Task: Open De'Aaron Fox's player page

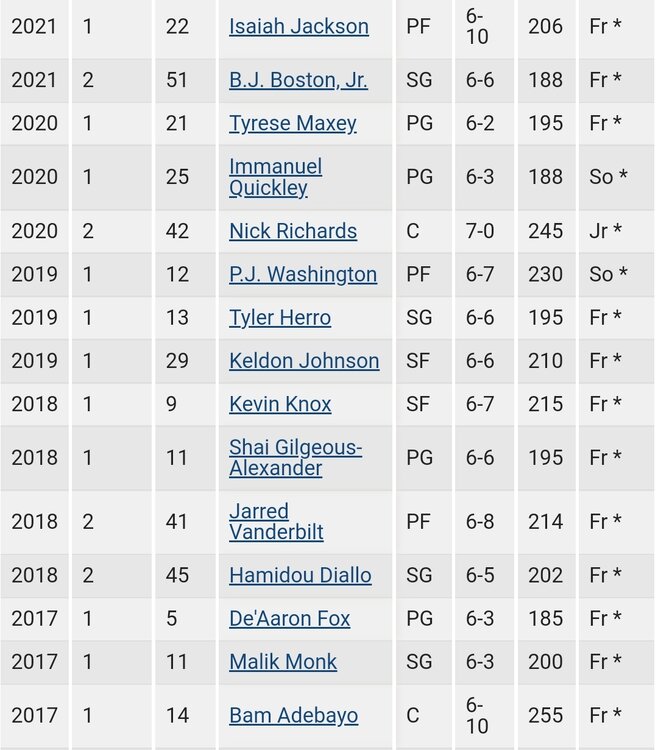Action: [289, 619]
